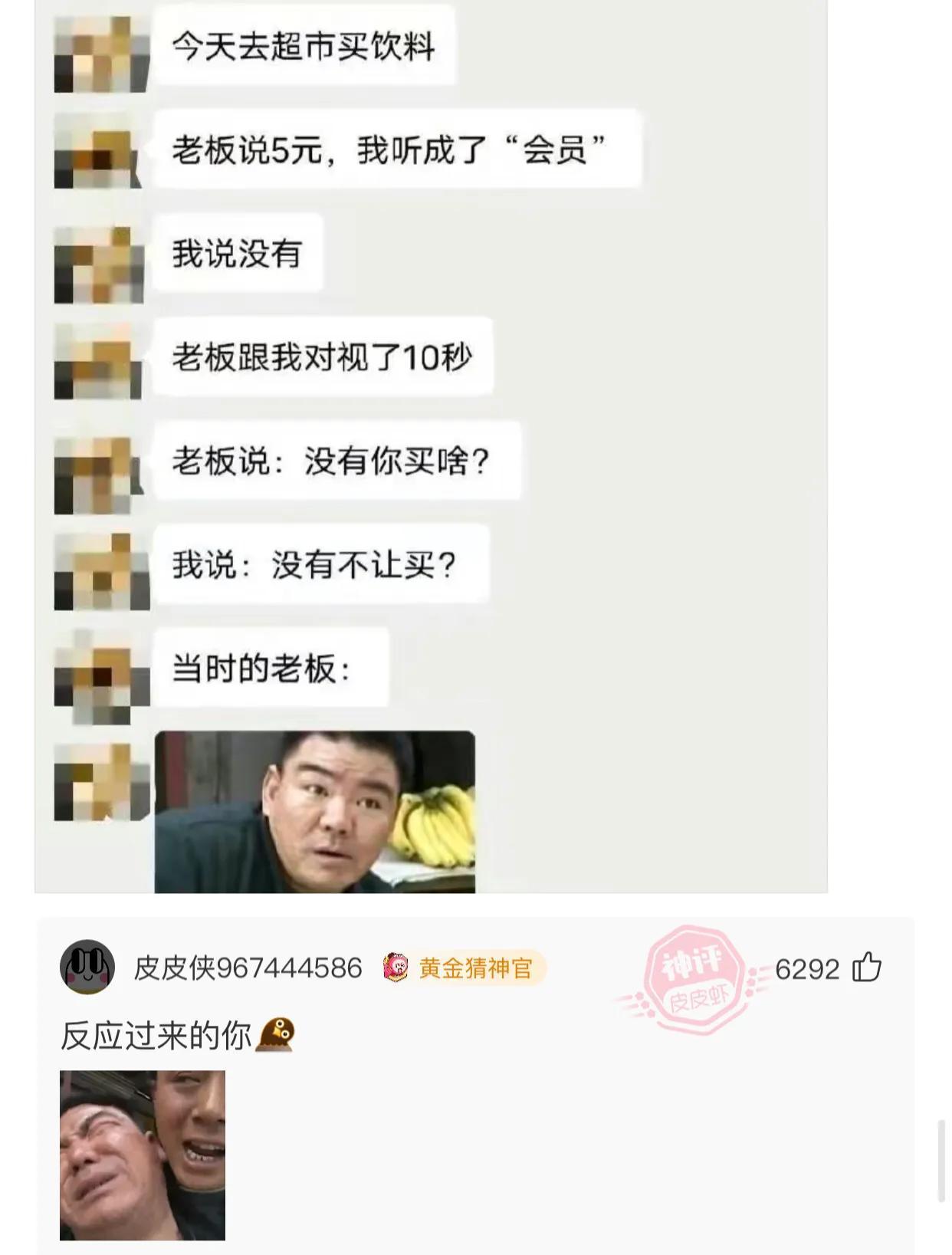Open the commenter's round avatar
The width and height of the screenshot is (952, 1255).
tap(87, 967)
